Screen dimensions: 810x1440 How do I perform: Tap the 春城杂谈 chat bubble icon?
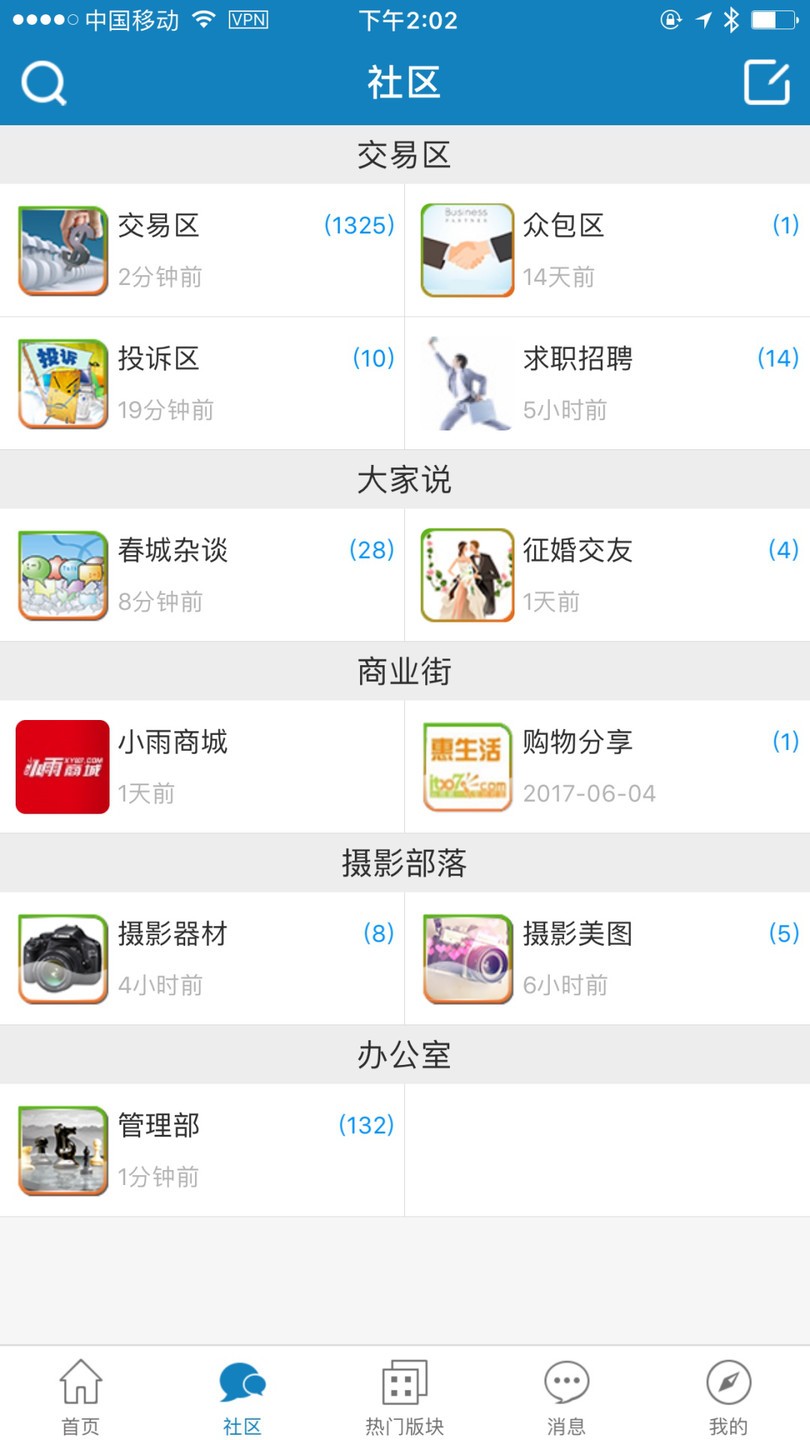(62, 574)
